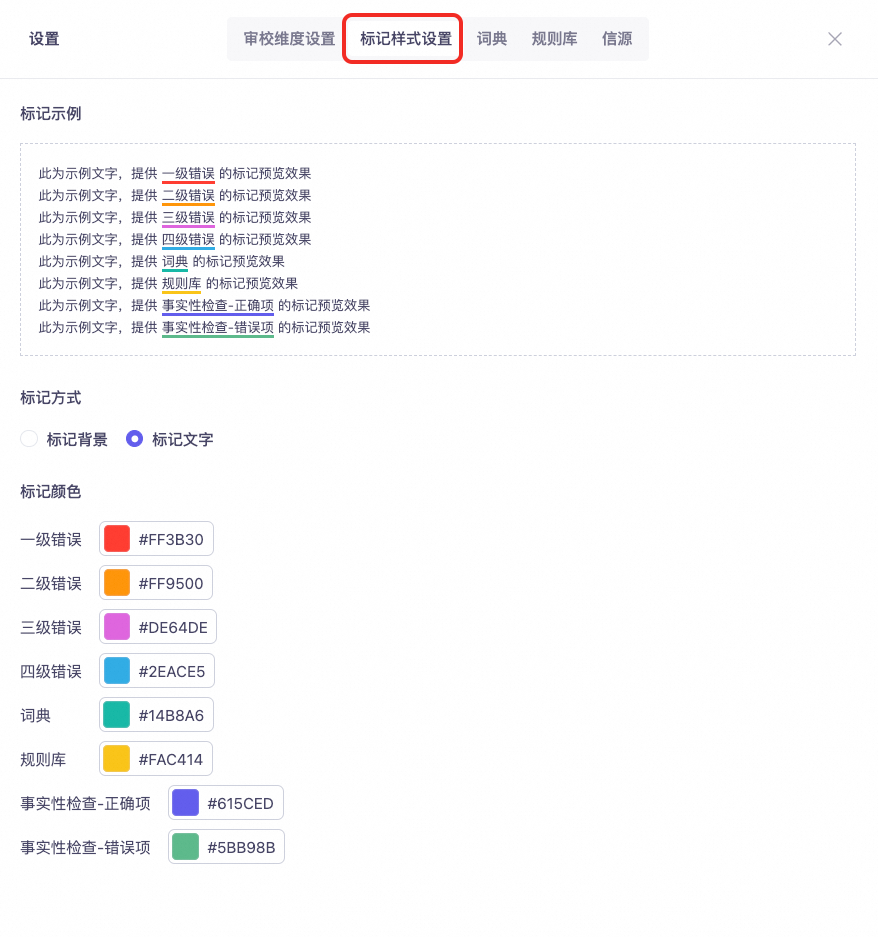Switch to the 规则库 tab

[554, 39]
